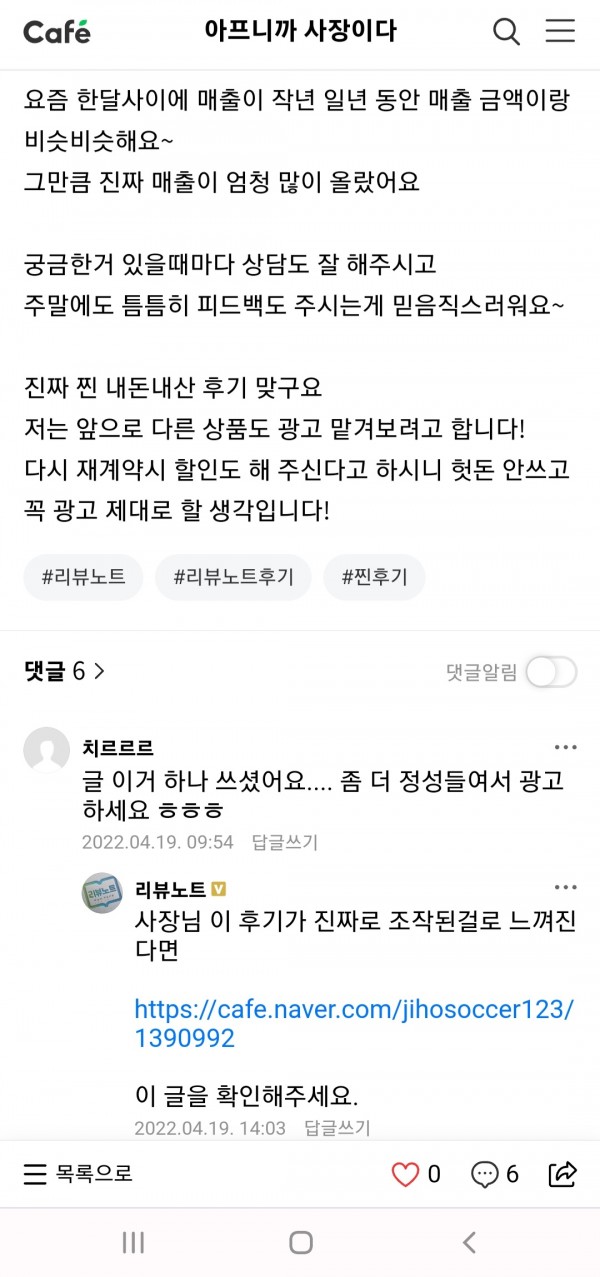Tap the Café logo
The image size is (600, 1277).
click(x=57, y=32)
